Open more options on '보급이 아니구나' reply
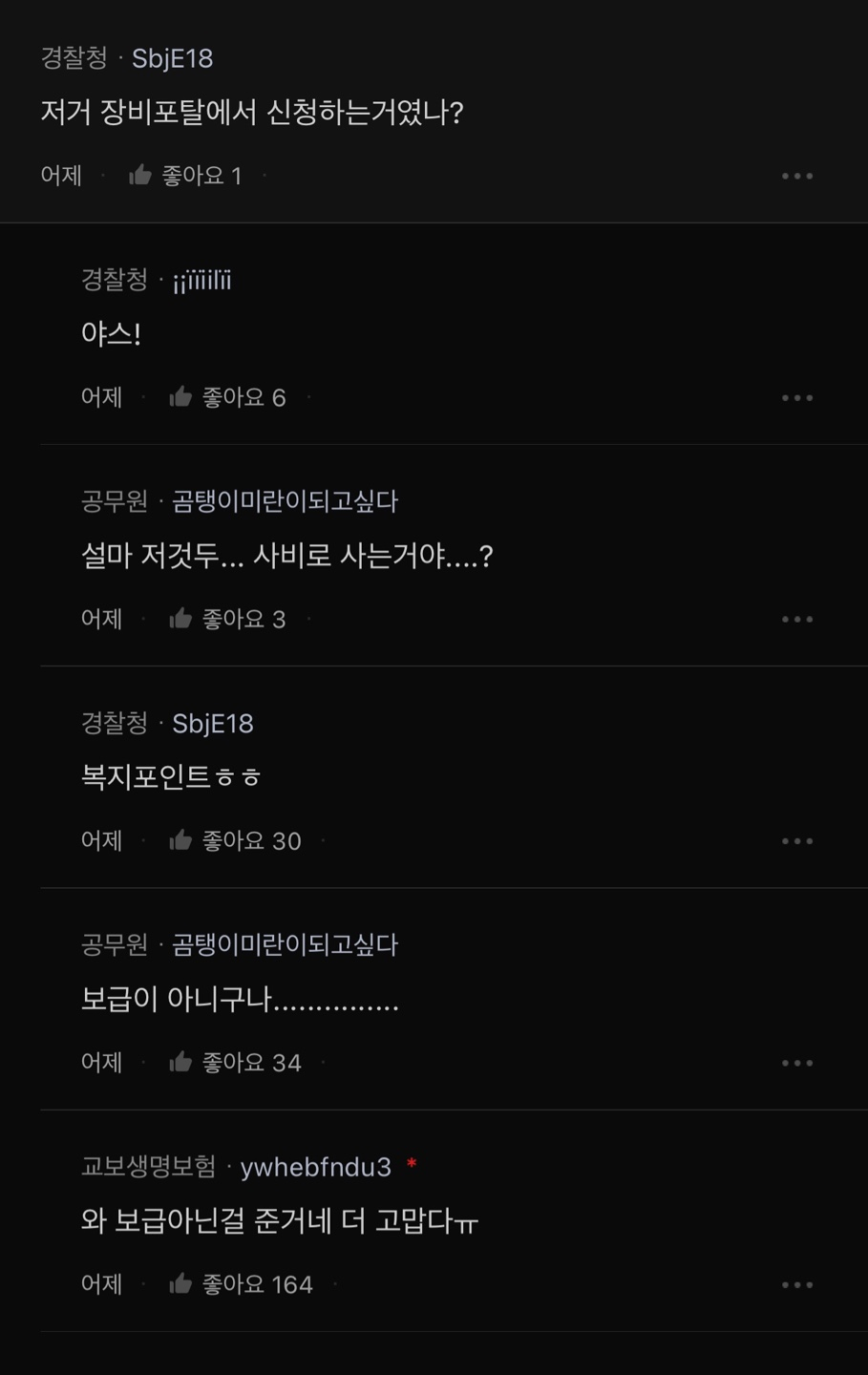The height and width of the screenshot is (1375, 868). (796, 1063)
